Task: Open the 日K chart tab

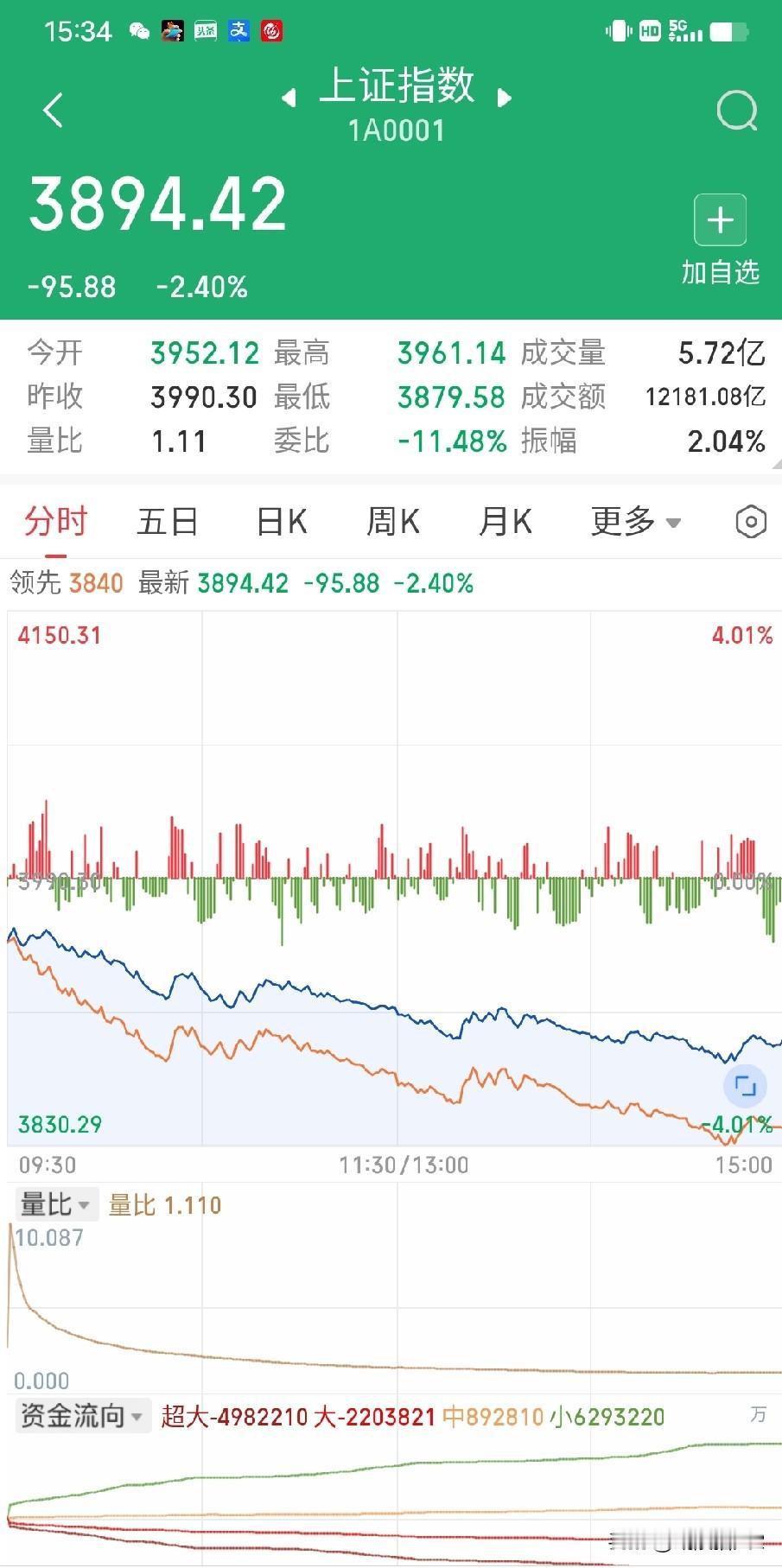Action: point(282,522)
